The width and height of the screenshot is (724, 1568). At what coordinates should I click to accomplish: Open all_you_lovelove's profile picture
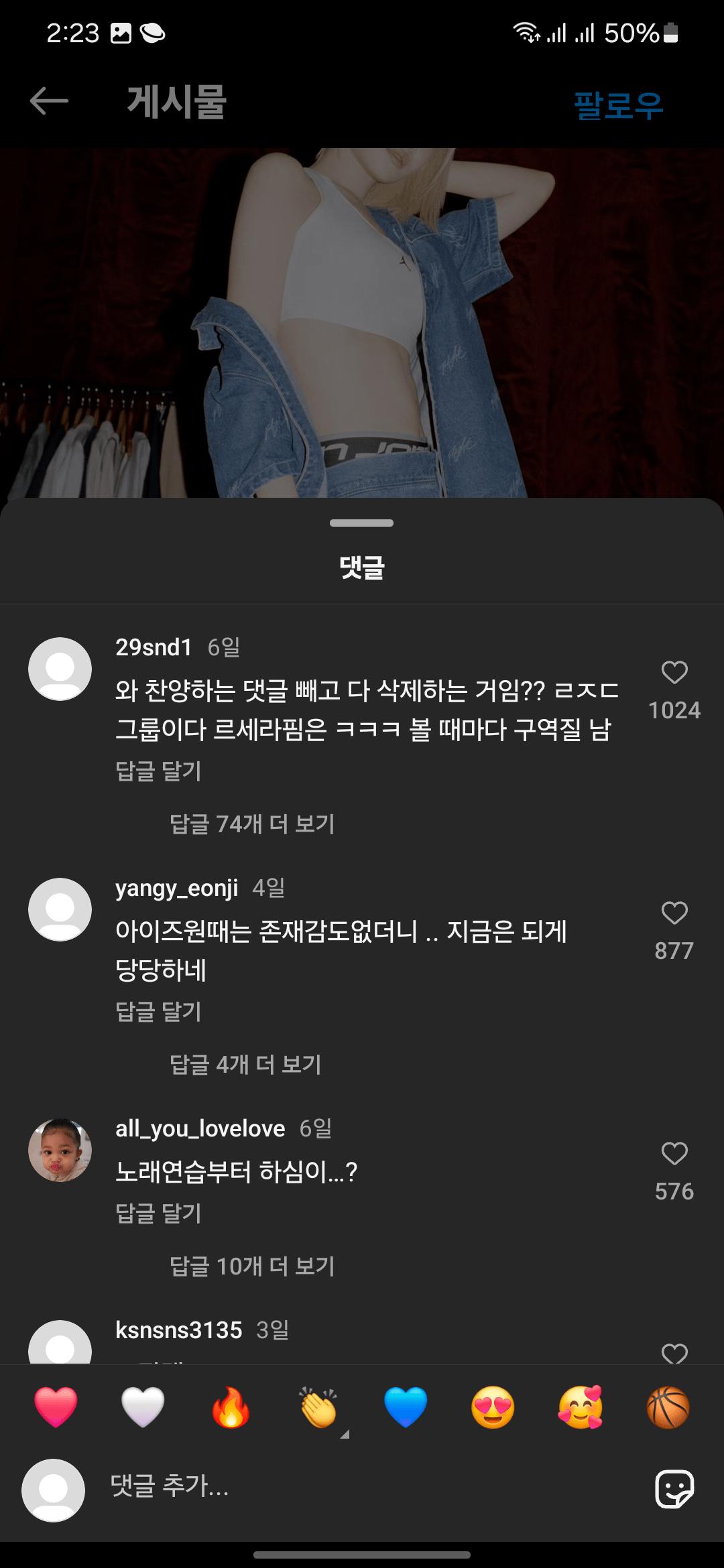point(60,1150)
